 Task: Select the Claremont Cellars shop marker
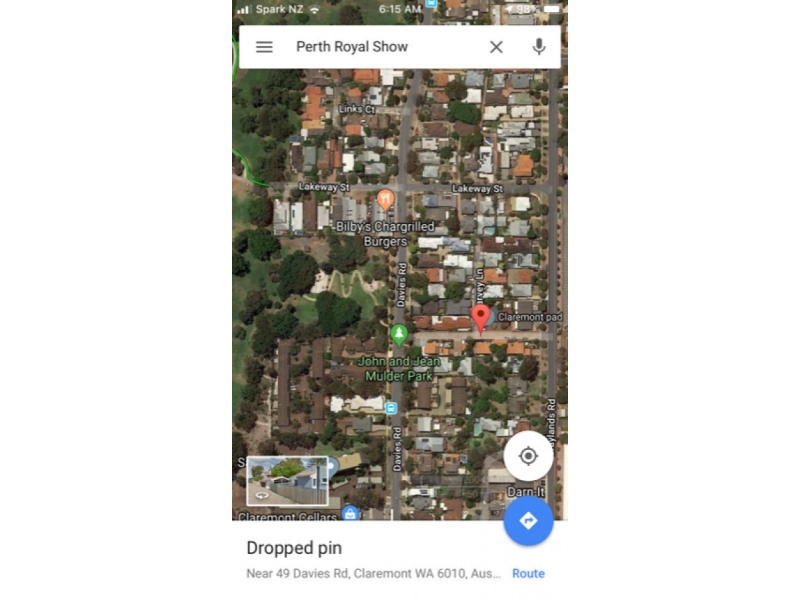click(x=350, y=514)
